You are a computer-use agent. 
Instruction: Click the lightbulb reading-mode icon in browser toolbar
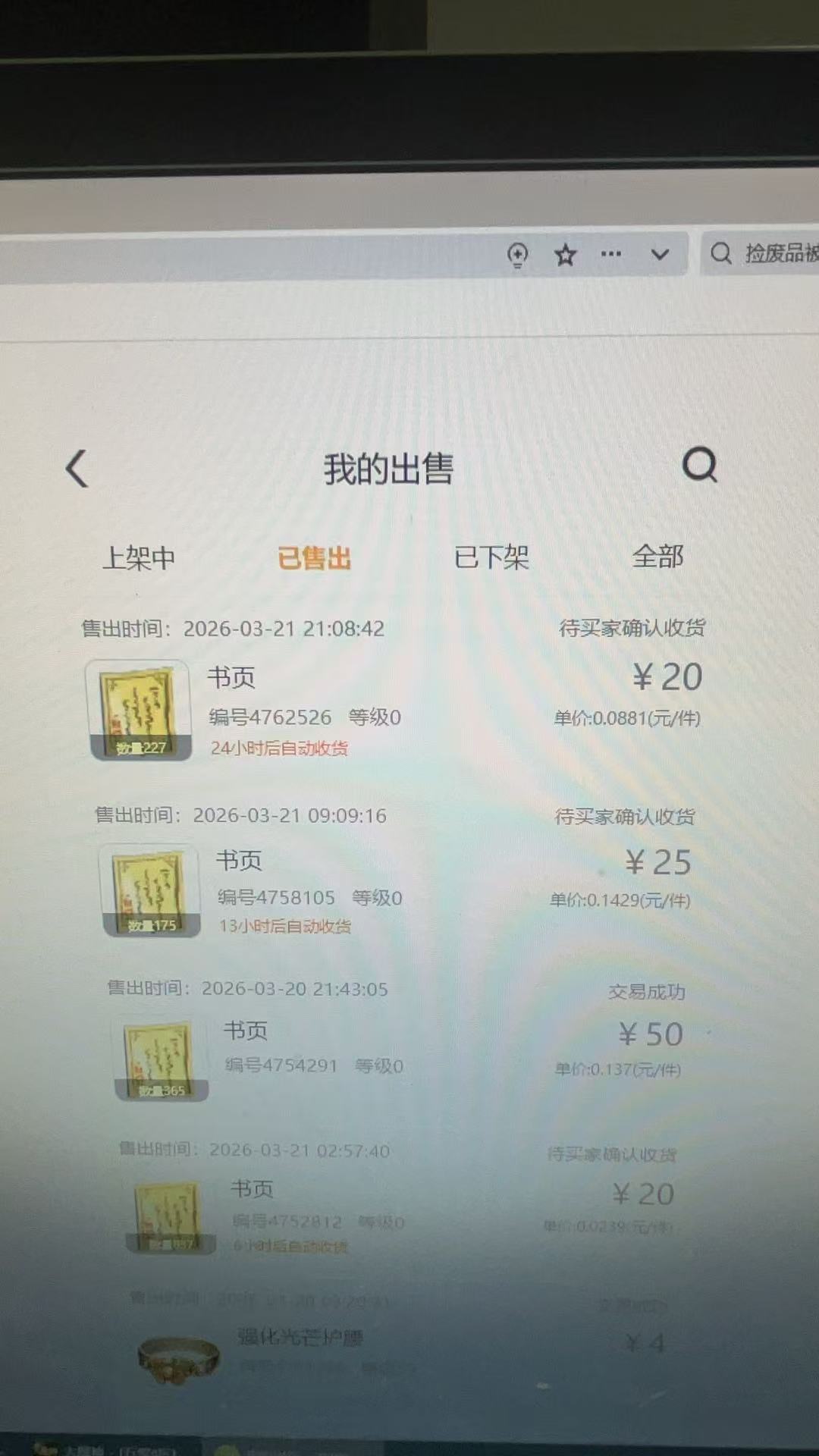(x=517, y=256)
